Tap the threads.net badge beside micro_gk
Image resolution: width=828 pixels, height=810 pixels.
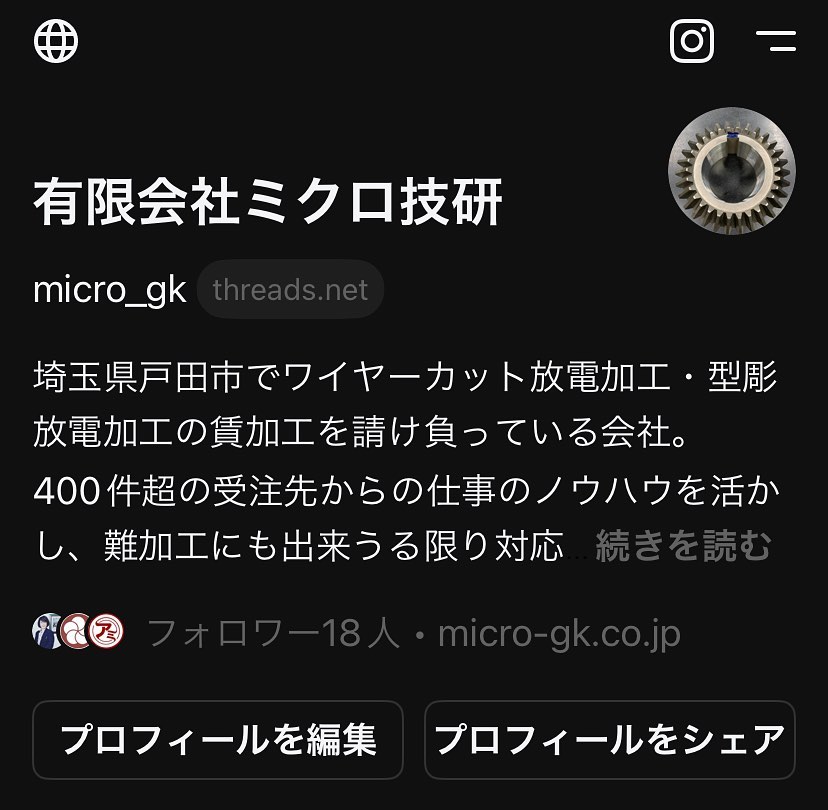pyautogui.click(x=290, y=290)
